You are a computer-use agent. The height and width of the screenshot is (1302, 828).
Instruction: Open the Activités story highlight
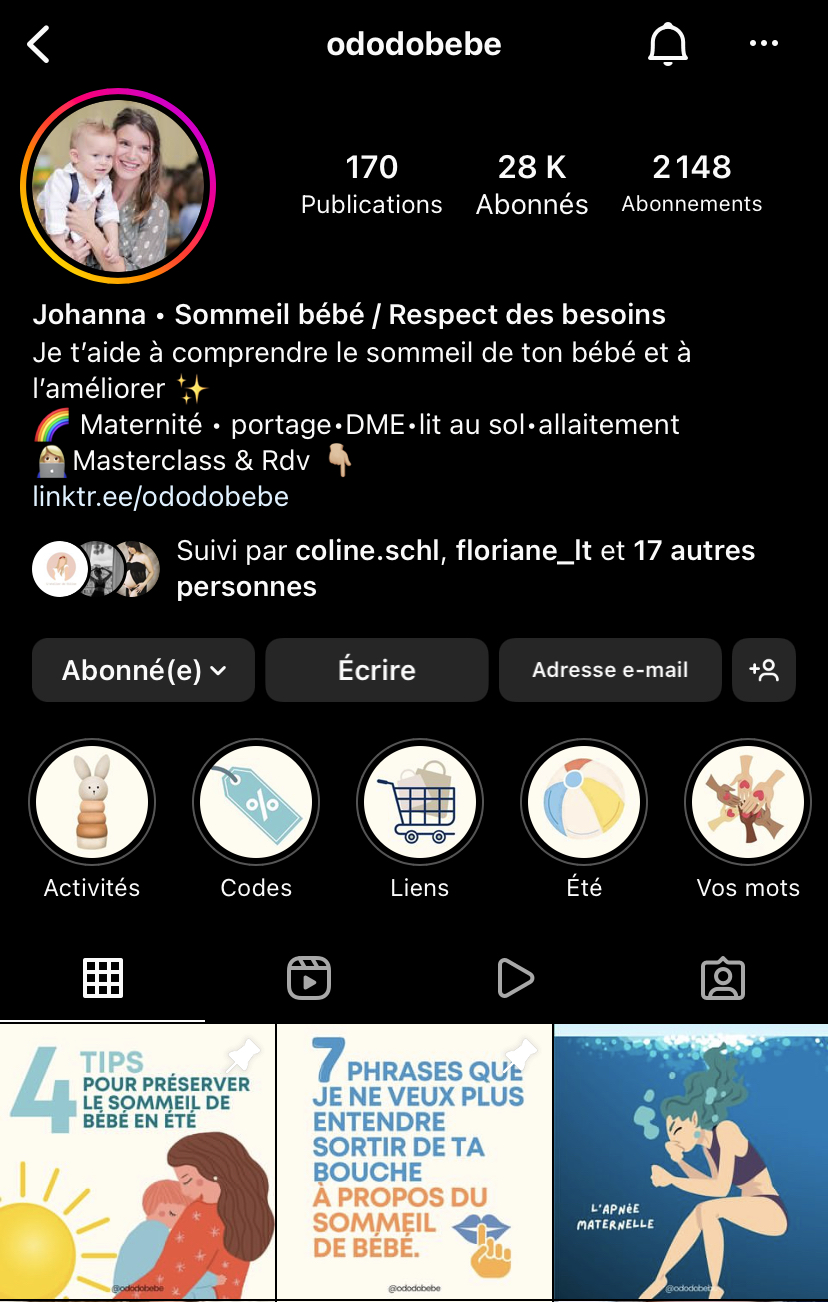[x=92, y=802]
